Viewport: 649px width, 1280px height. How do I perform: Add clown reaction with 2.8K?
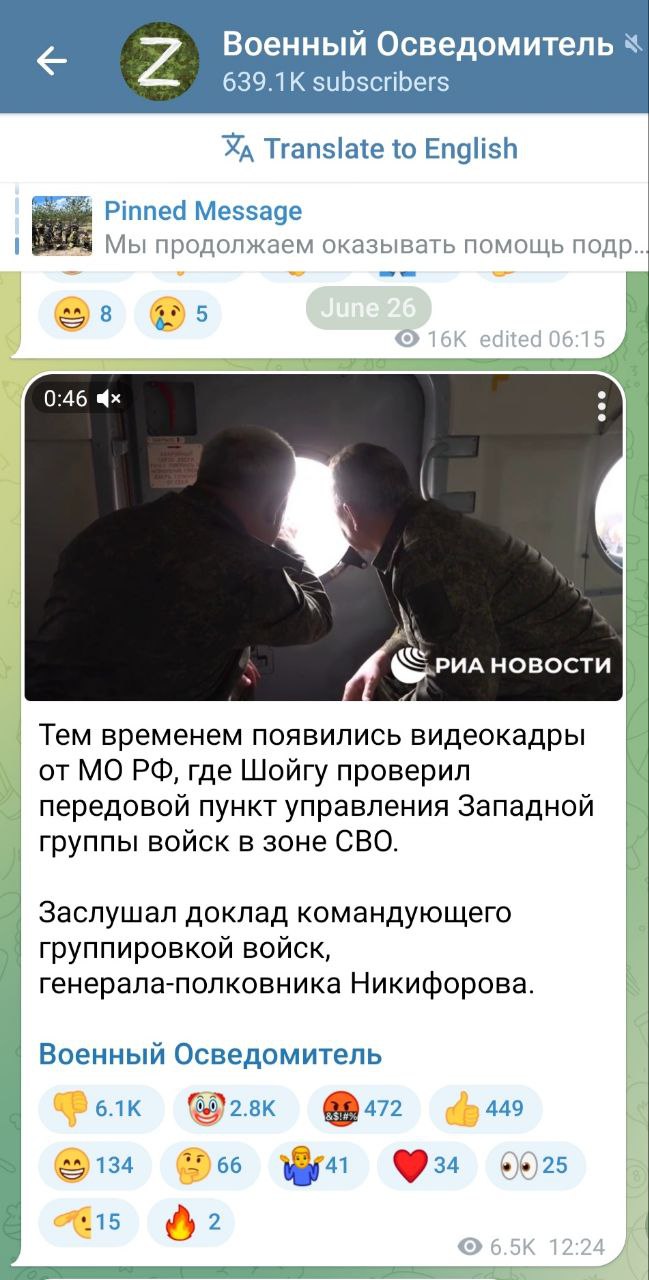pos(235,1109)
